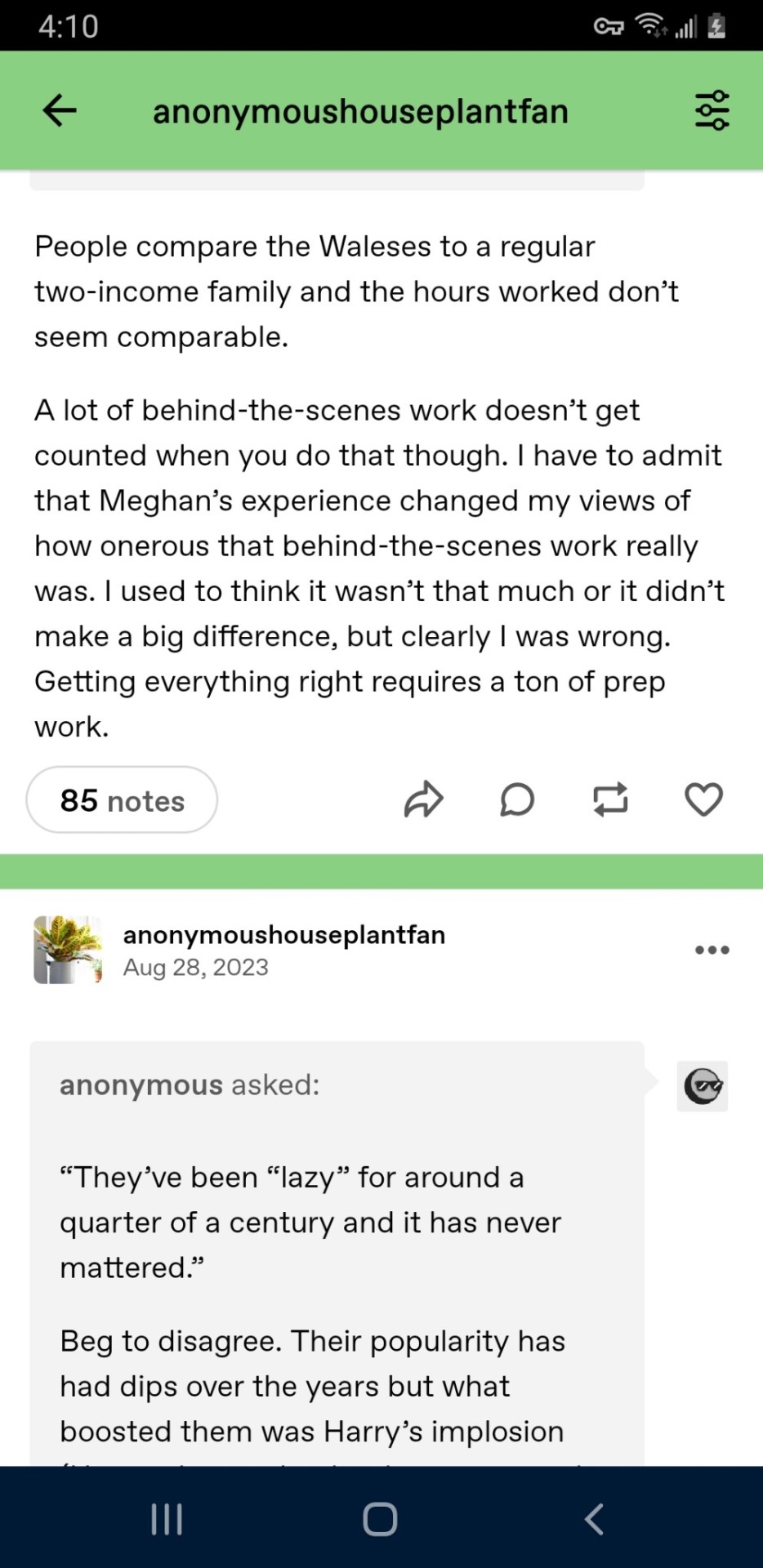The image size is (763, 1568).
Task: Go back using the top-left arrow
Action: click(x=60, y=110)
